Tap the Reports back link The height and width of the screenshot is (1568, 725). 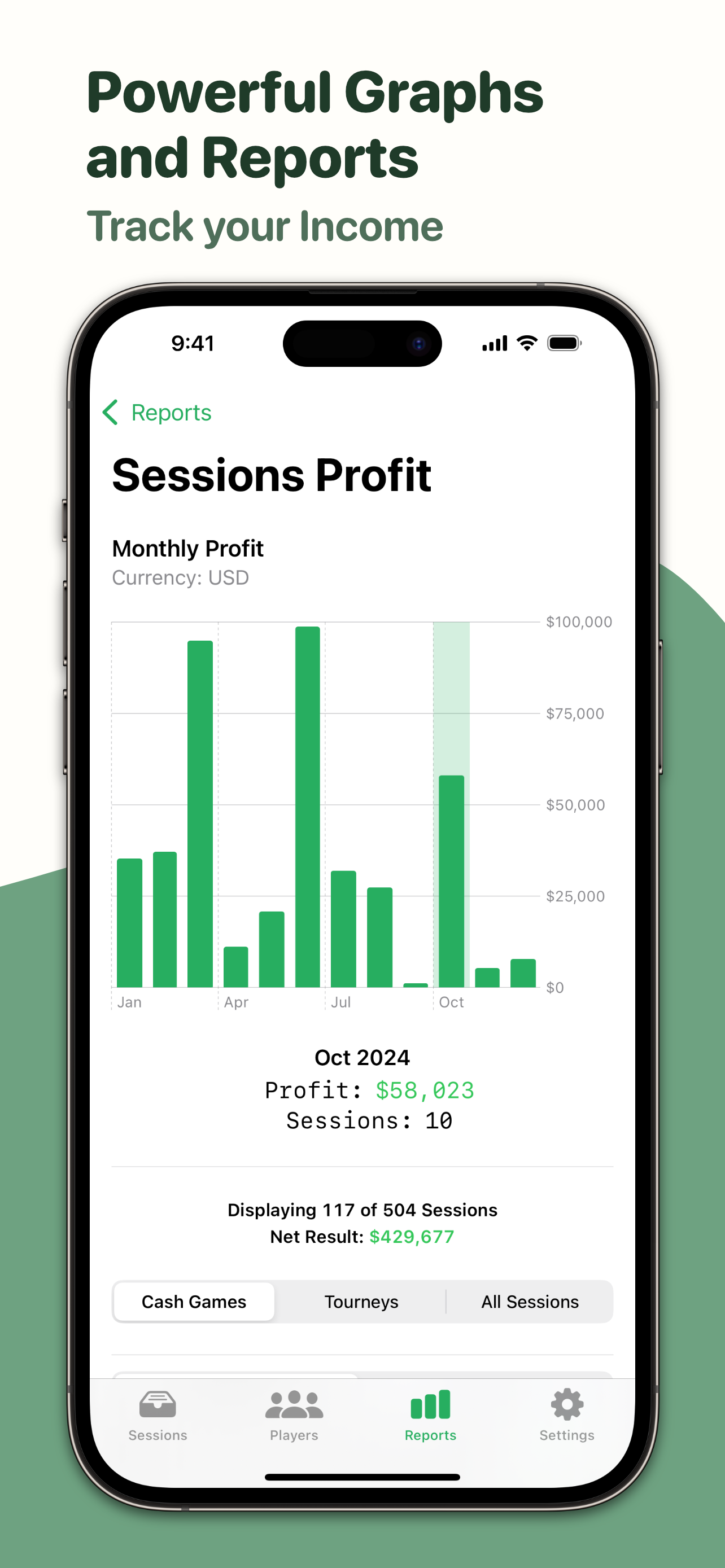pyautogui.click(x=171, y=413)
